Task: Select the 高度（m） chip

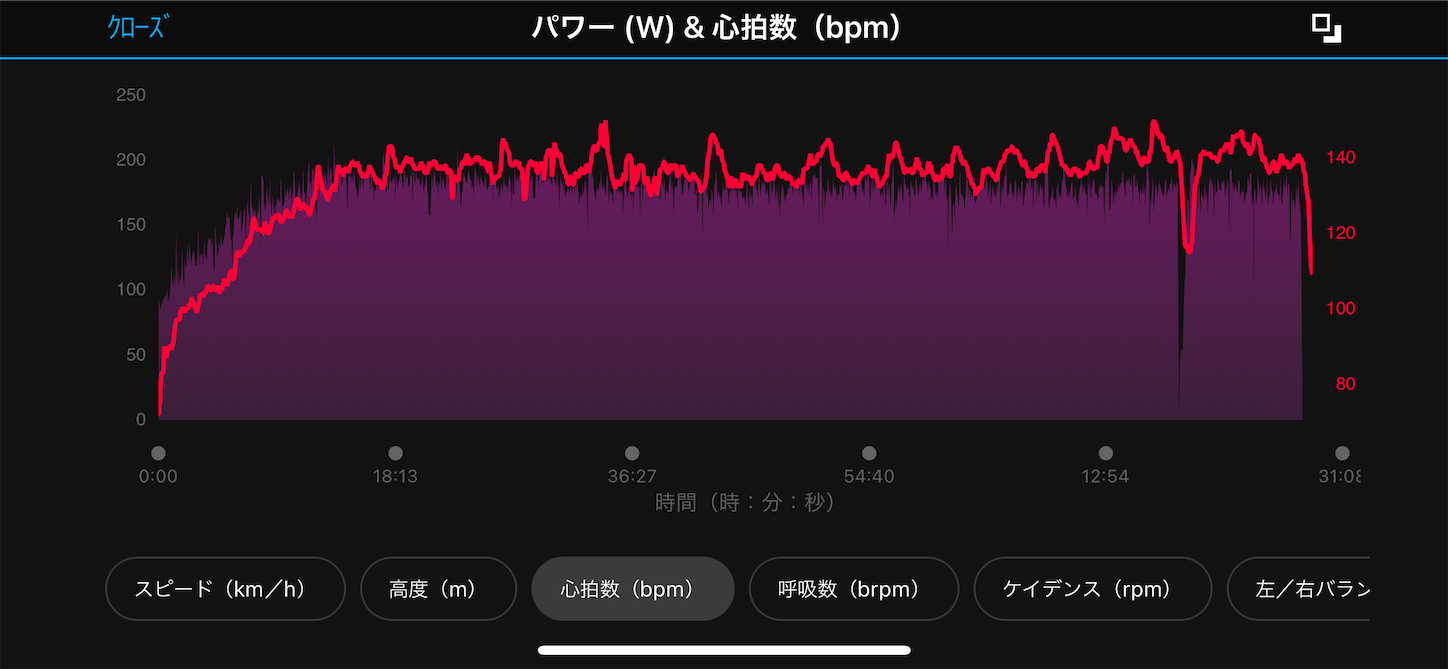Action: pos(438,589)
